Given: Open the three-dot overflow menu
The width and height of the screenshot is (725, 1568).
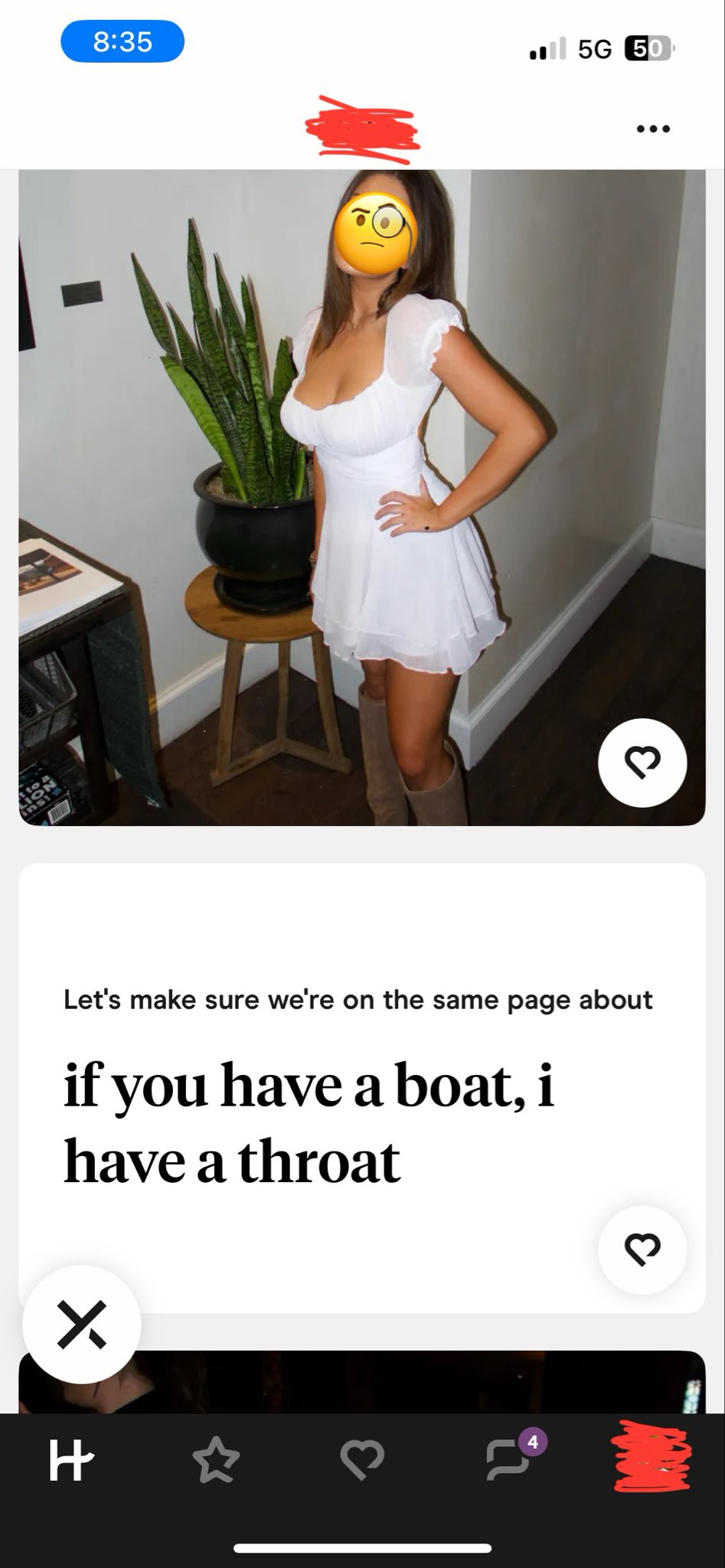Looking at the screenshot, I should tap(653, 129).
